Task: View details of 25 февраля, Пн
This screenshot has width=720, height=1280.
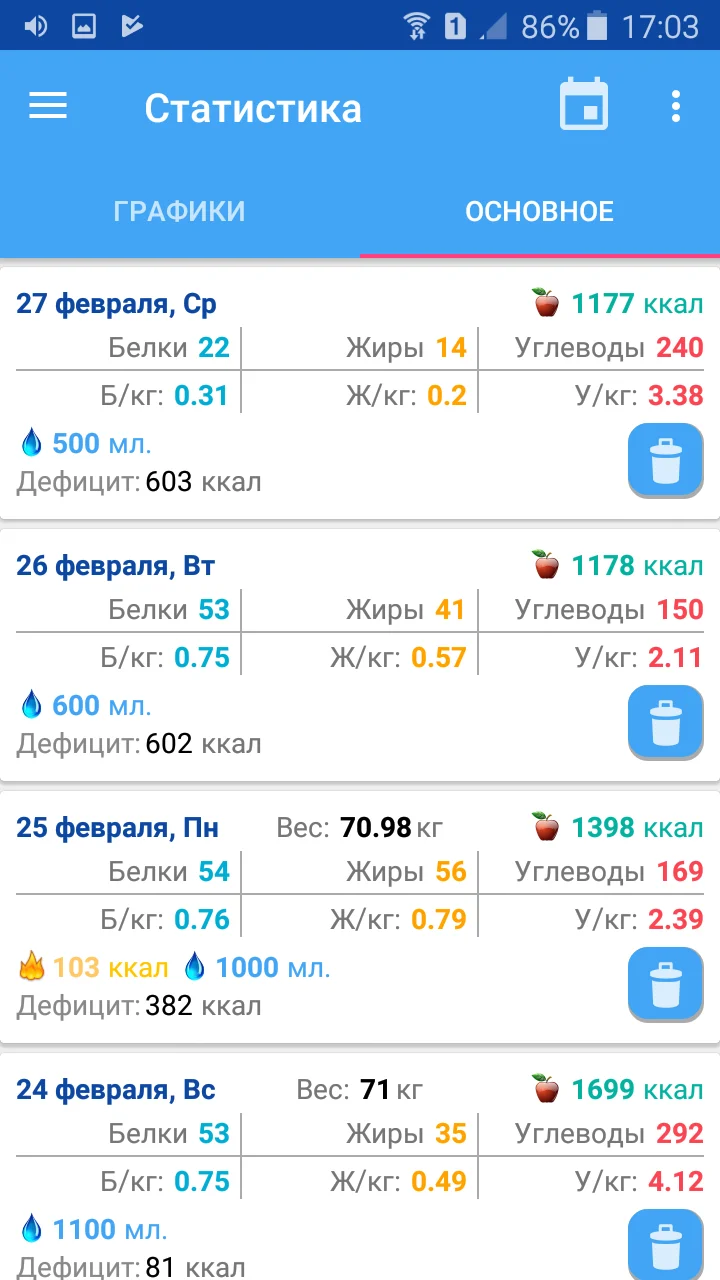Action: click(117, 828)
